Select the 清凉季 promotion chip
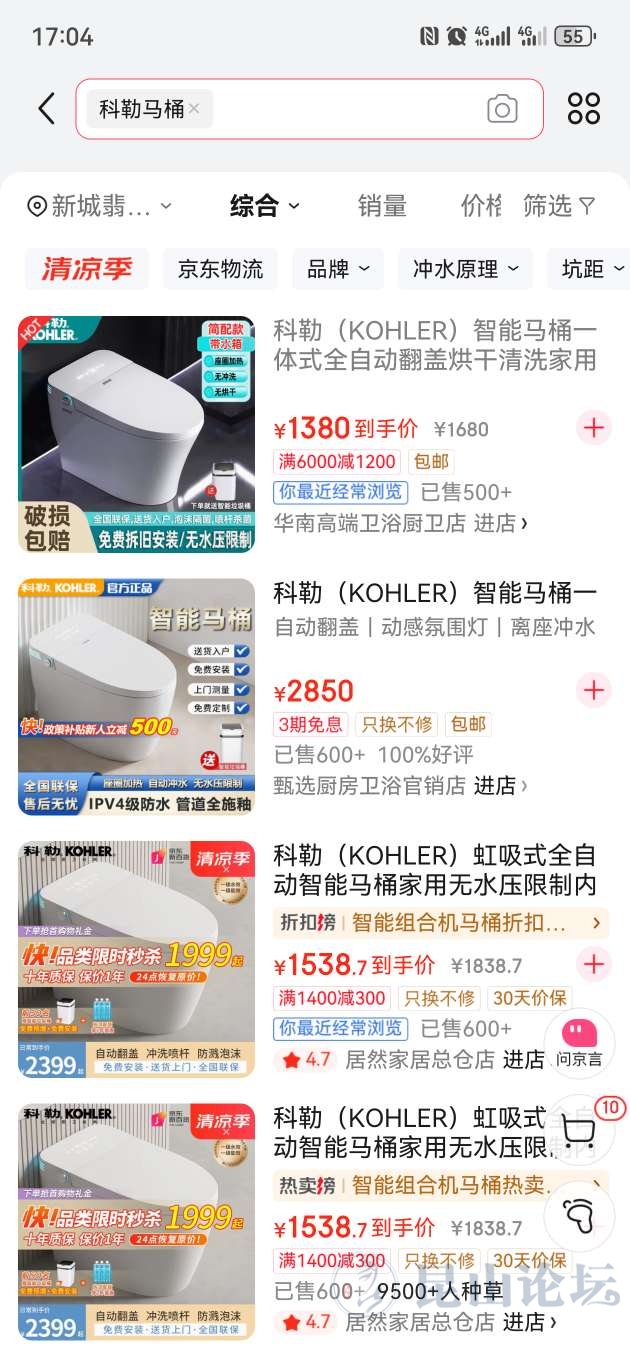This screenshot has width=630, height=1360. coord(87,269)
